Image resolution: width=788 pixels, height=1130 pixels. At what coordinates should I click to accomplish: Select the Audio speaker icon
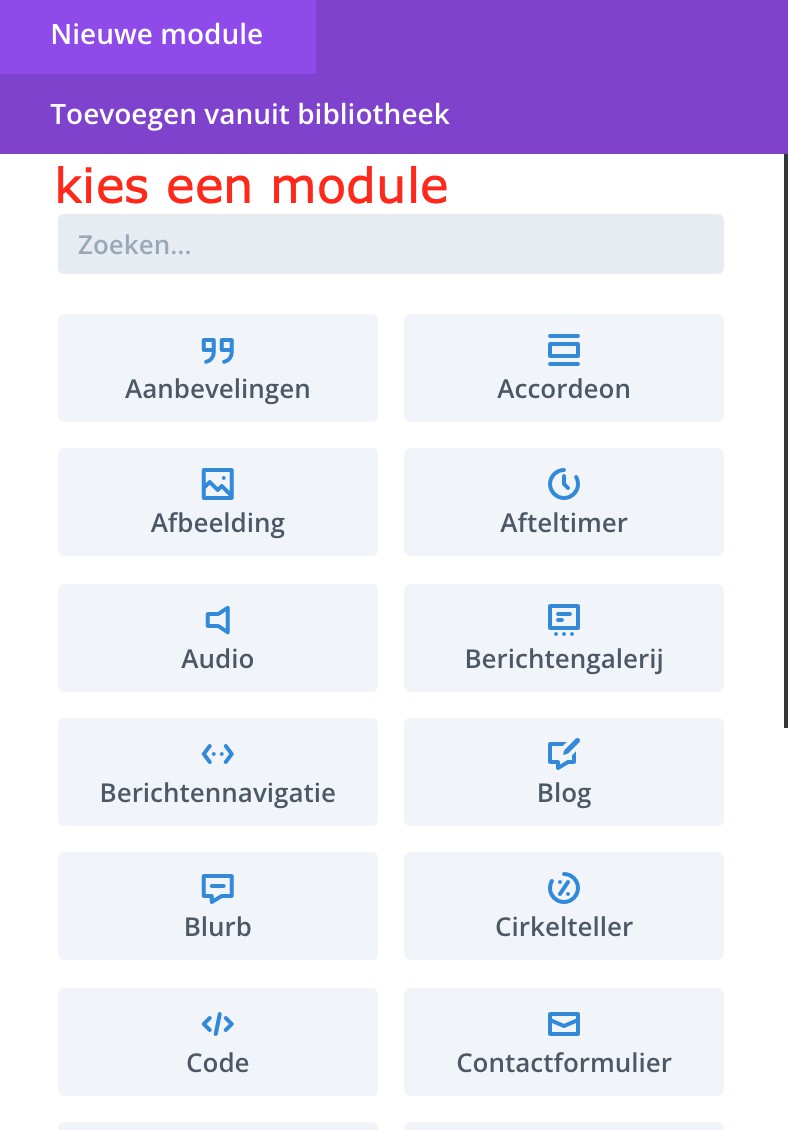tap(217, 619)
